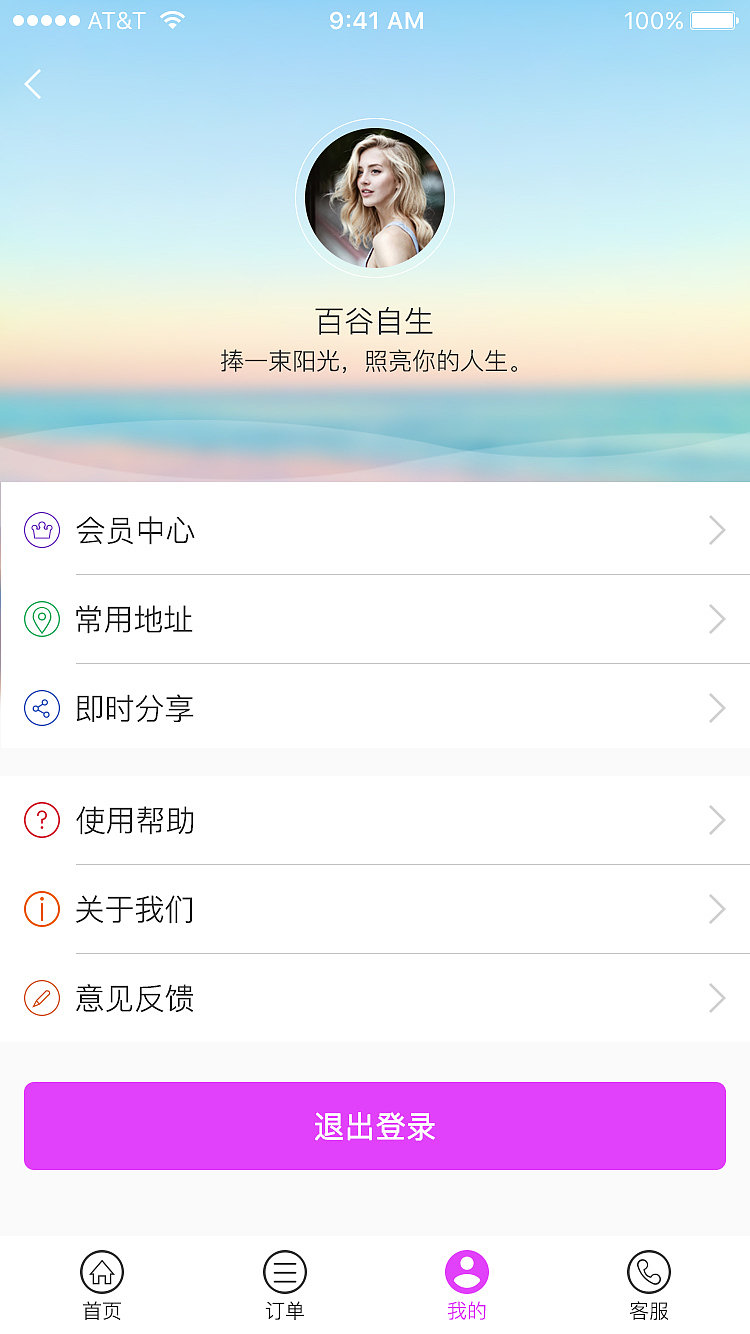The width and height of the screenshot is (750, 1334).
Task: Open the 关于我们 page
Action: (375, 909)
